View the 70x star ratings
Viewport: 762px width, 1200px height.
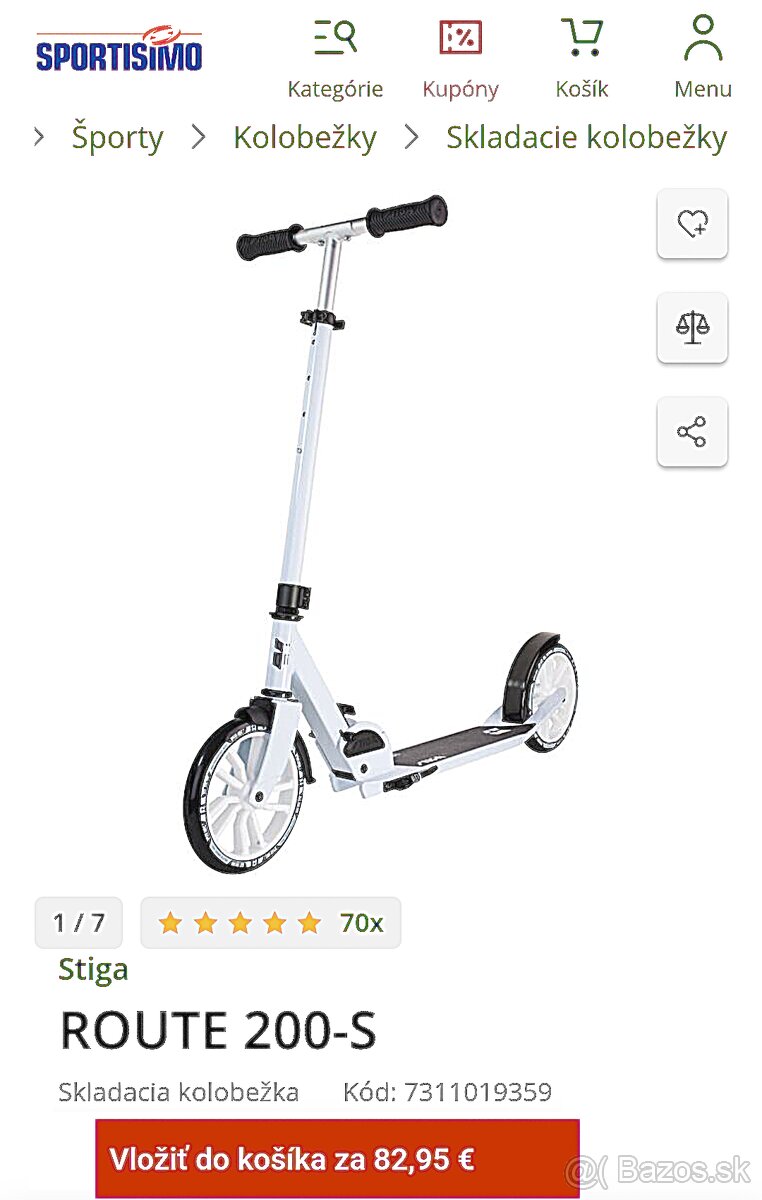pos(271,922)
